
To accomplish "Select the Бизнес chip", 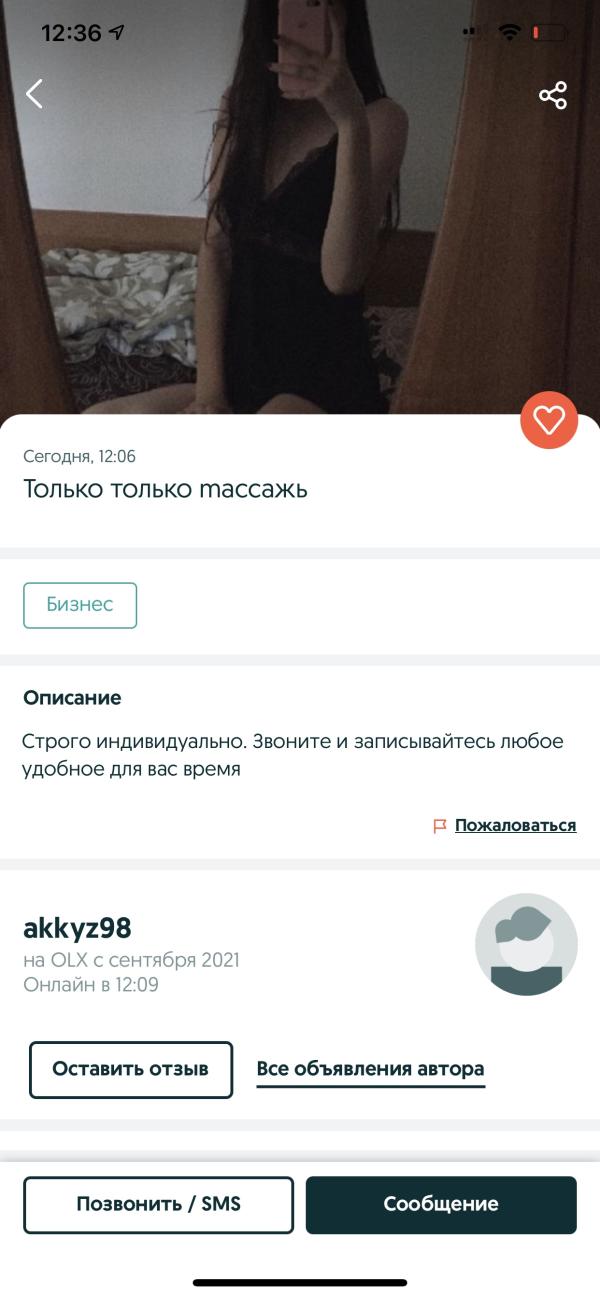I will (x=80, y=605).
